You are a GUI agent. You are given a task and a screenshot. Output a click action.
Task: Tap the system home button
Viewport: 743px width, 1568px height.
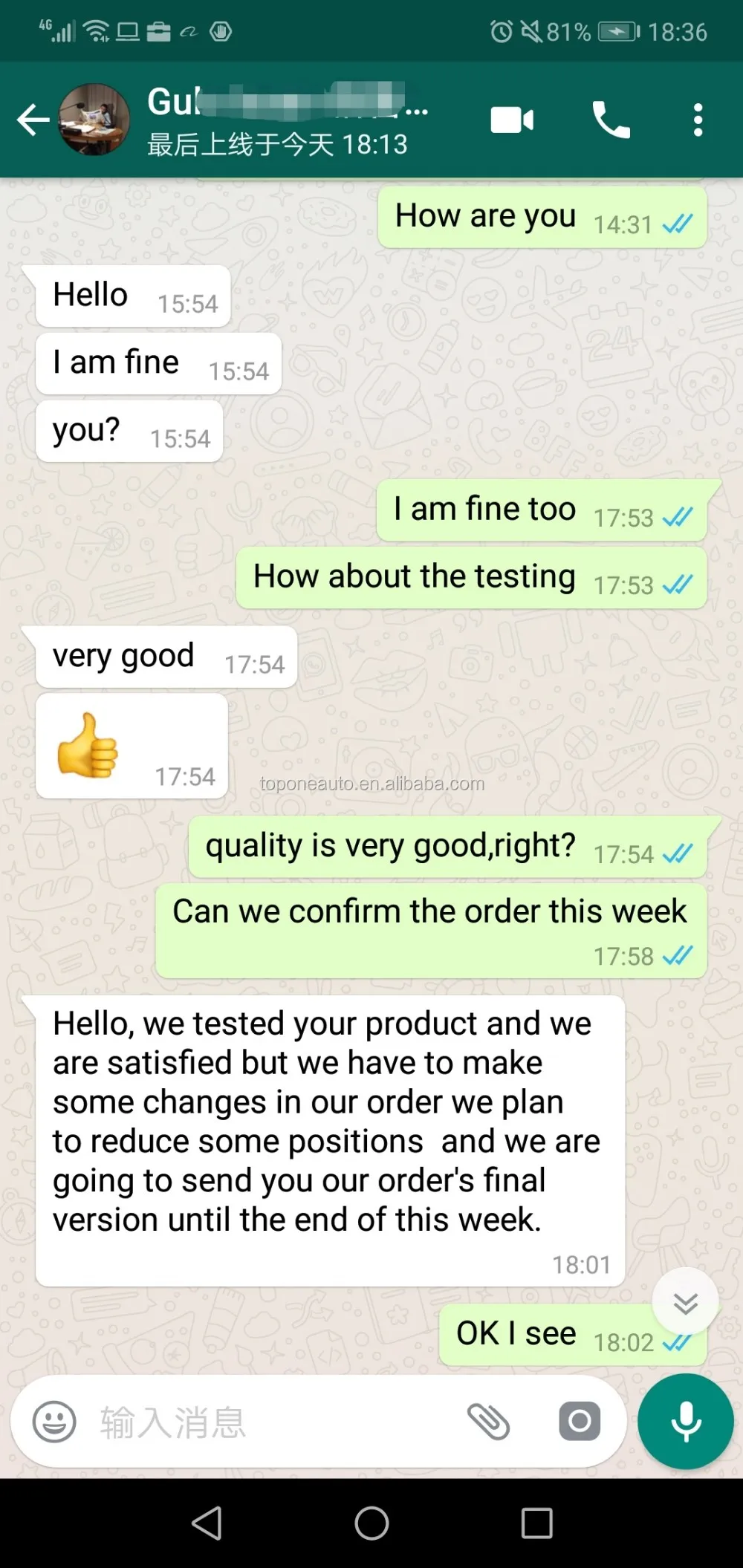[x=371, y=1523]
